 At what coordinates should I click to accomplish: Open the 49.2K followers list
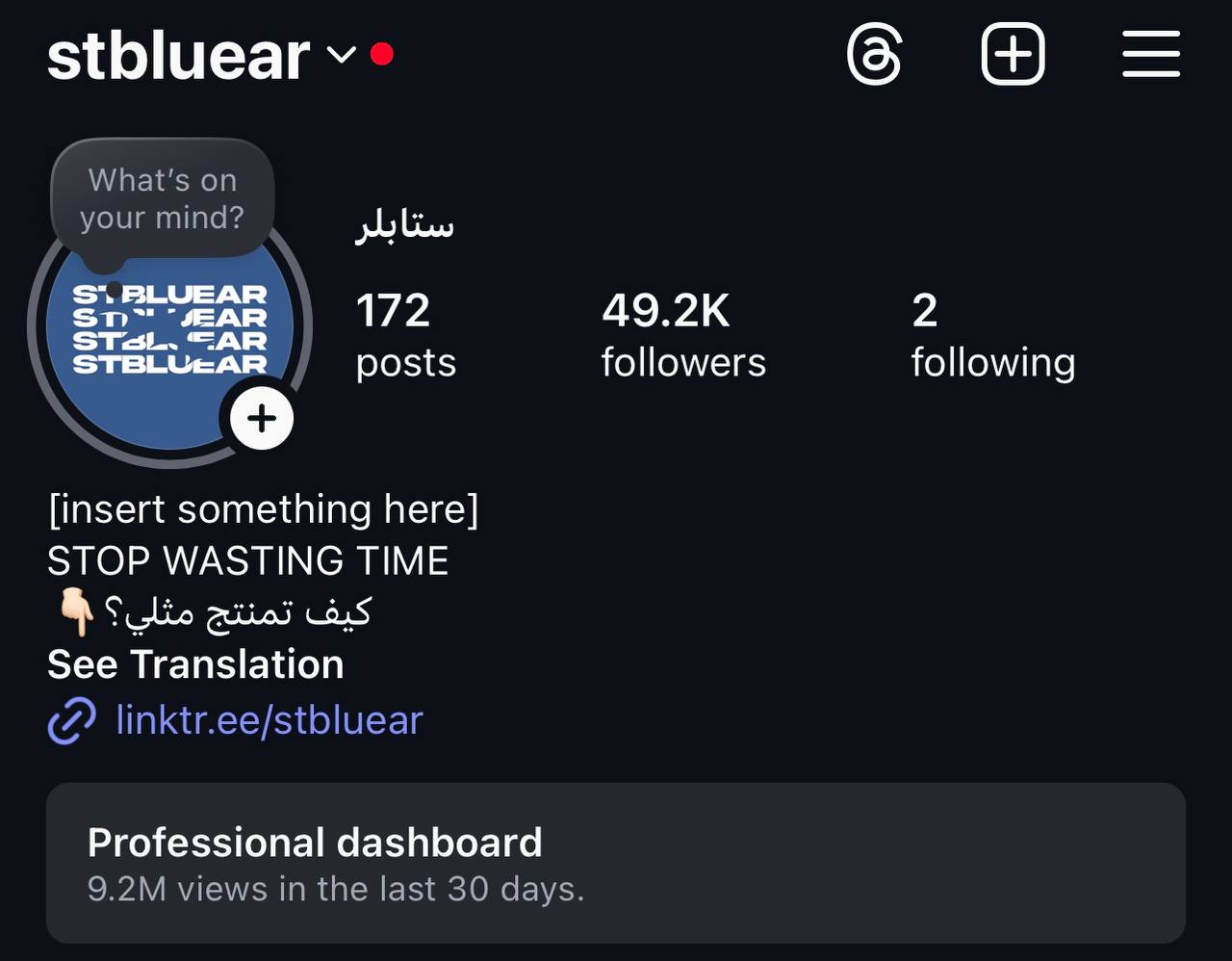683,336
